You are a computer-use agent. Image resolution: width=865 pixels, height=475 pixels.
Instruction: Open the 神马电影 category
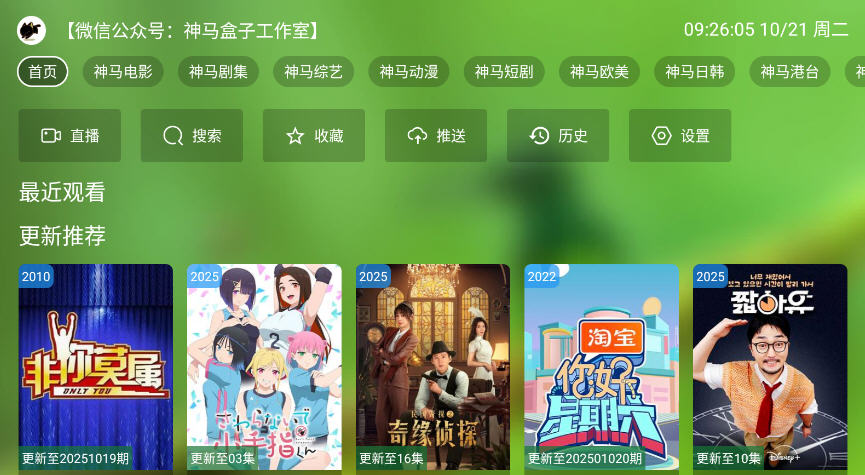pyautogui.click(x=123, y=72)
